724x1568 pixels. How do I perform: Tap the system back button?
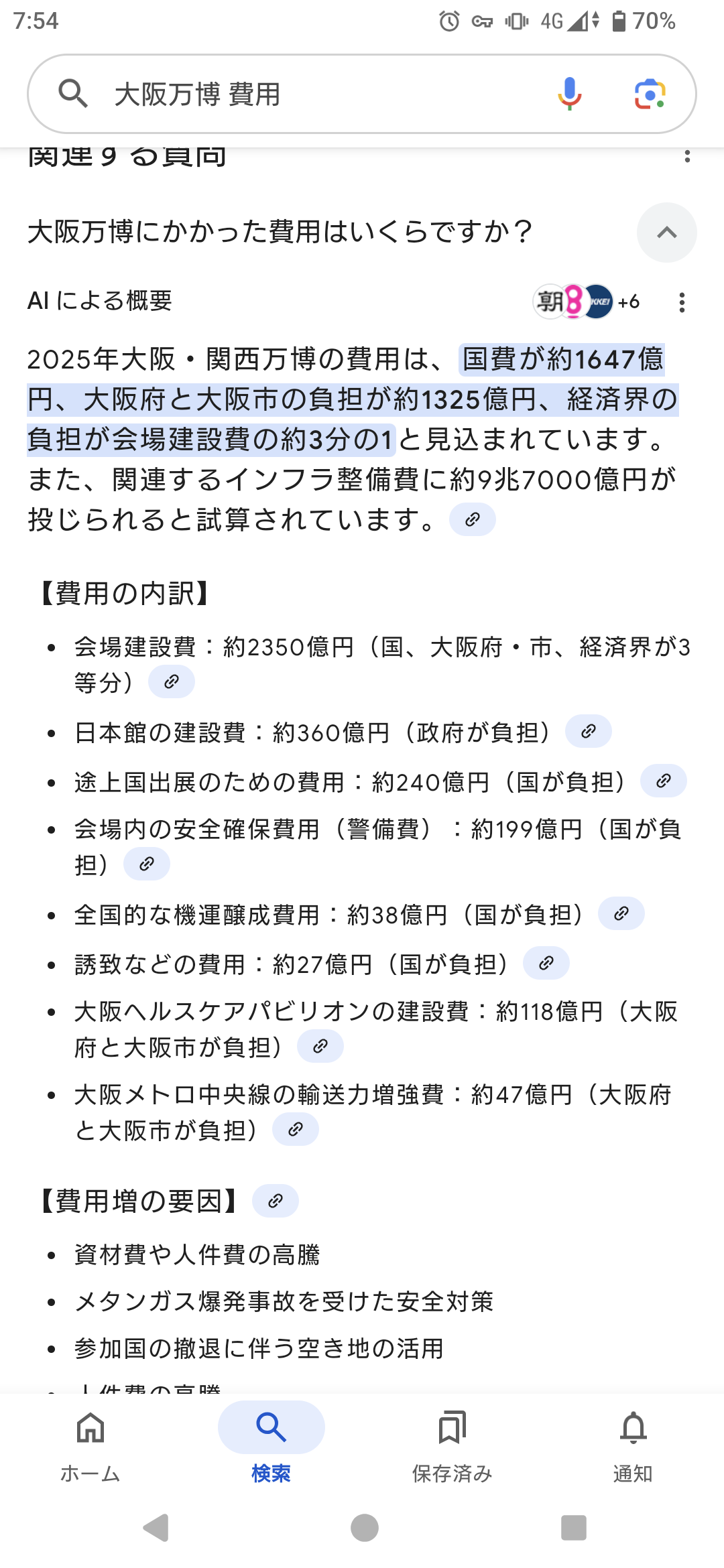[156, 1528]
